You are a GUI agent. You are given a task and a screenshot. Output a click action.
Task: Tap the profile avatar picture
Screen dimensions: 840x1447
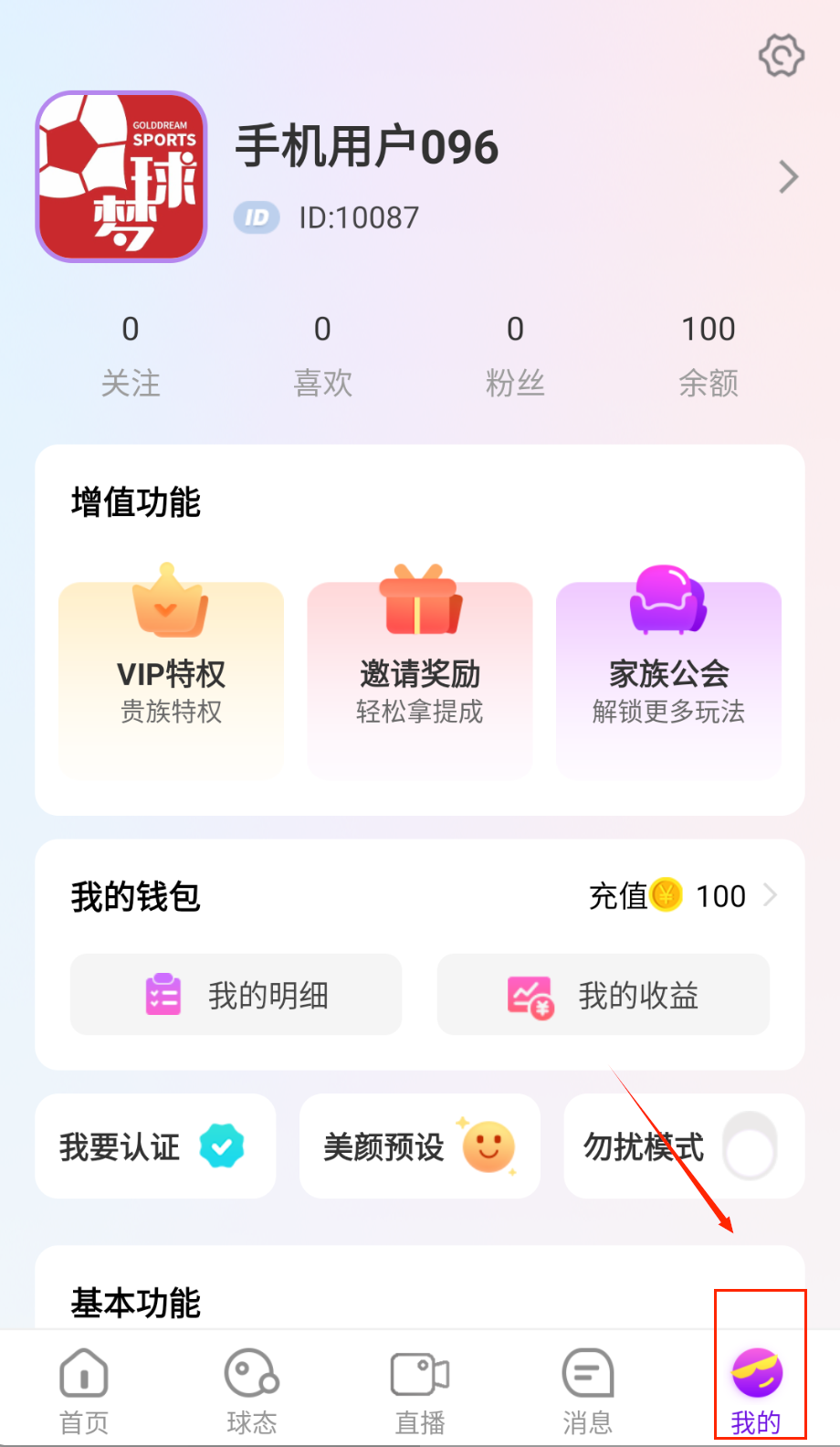121,176
